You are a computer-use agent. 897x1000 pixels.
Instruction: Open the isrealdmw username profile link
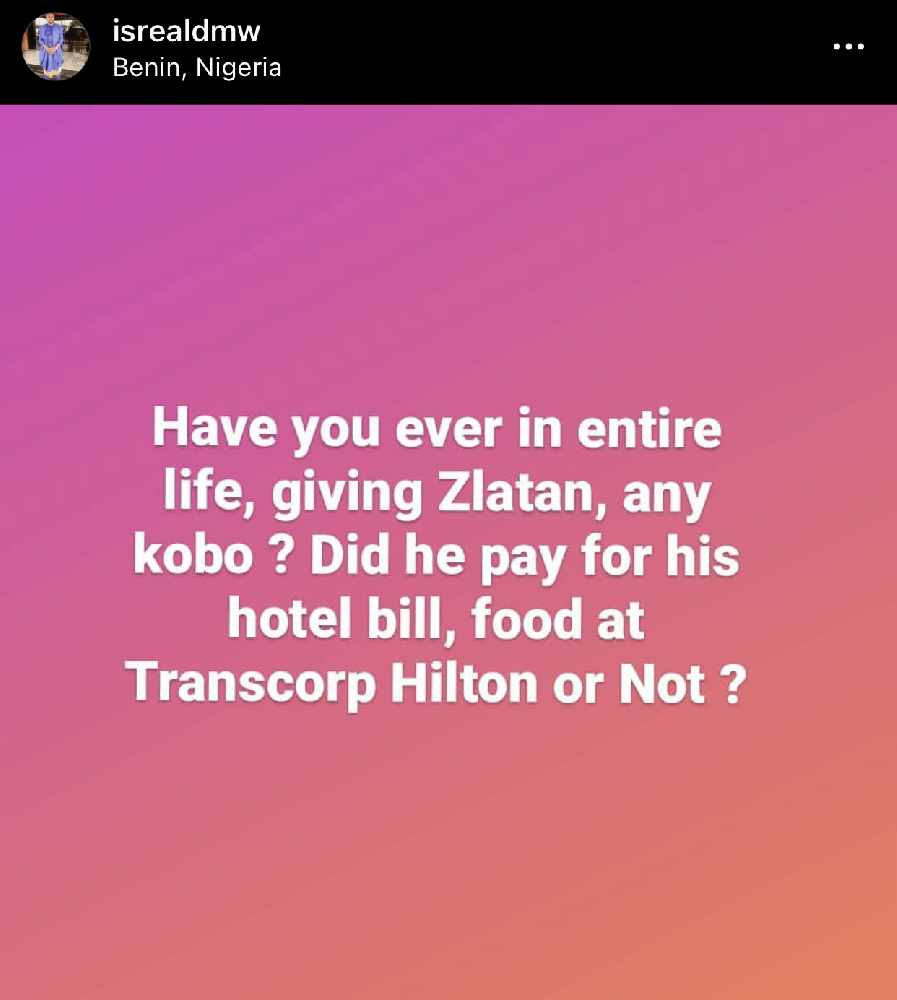tap(186, 31)
